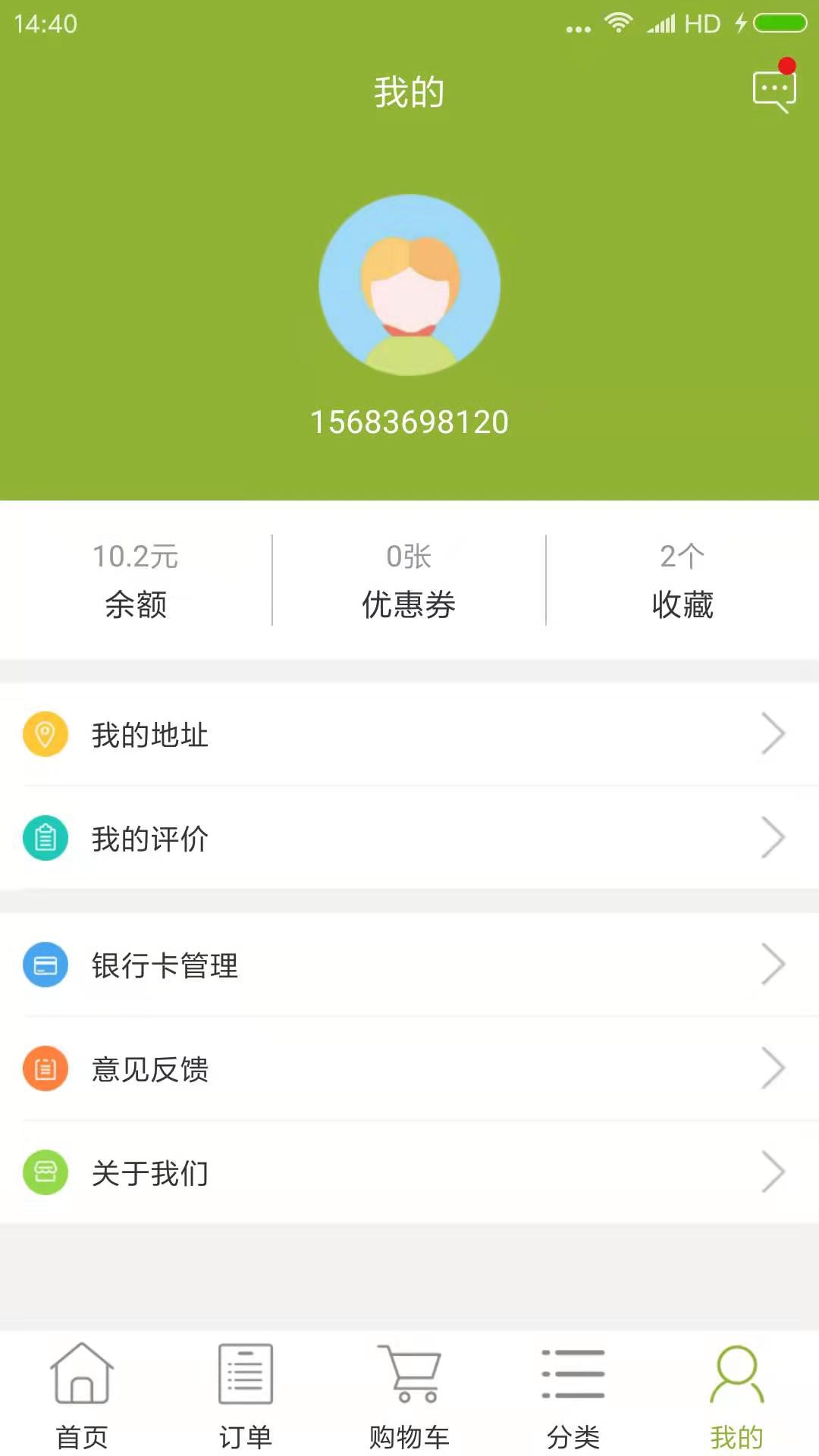This screenshot has height=1456, width=819.
Task: Tap the 关于我们 store icon
Action: pyautogui.click(x=45, y=1172)
